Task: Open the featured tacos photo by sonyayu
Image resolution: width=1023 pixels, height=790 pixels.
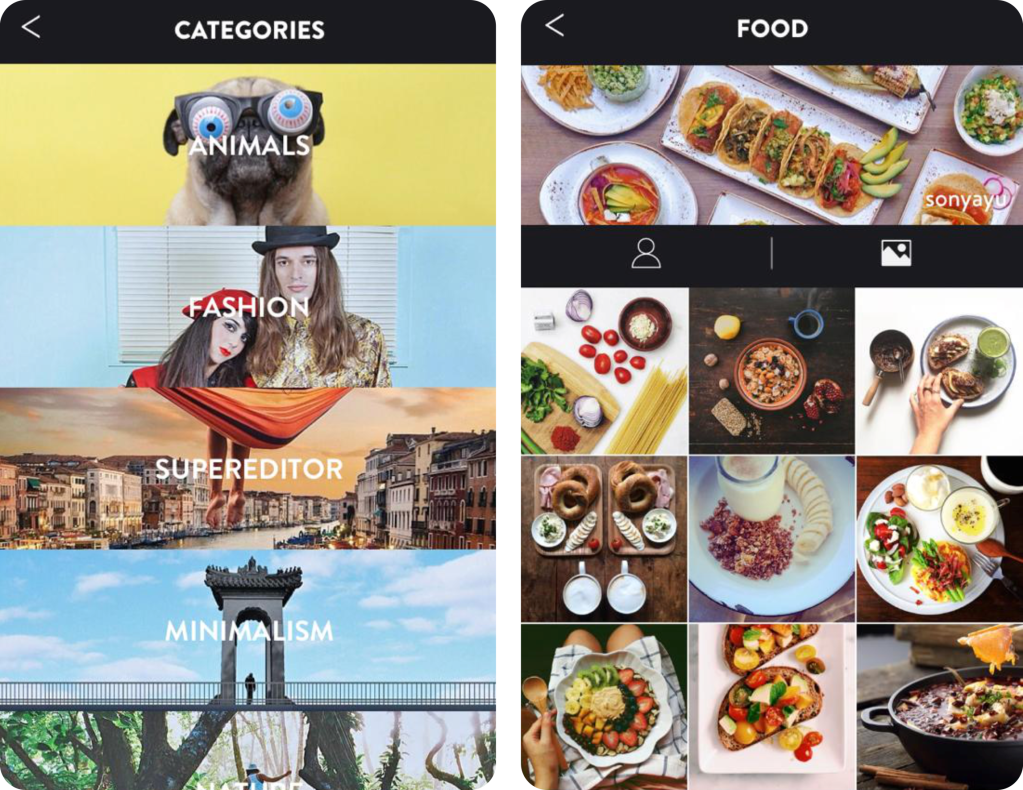Action: (770, 145)
